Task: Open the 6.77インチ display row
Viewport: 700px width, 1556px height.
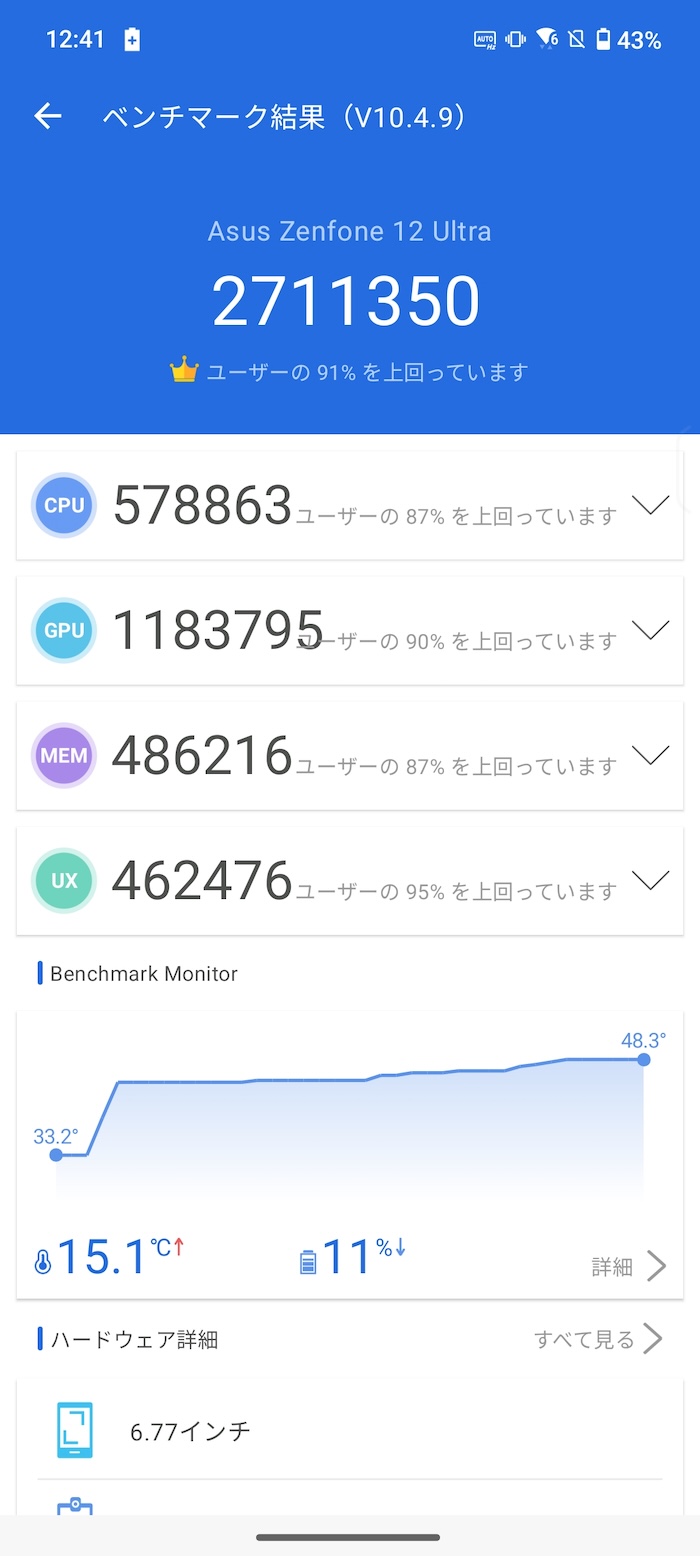Action: tap(350, 1431)
